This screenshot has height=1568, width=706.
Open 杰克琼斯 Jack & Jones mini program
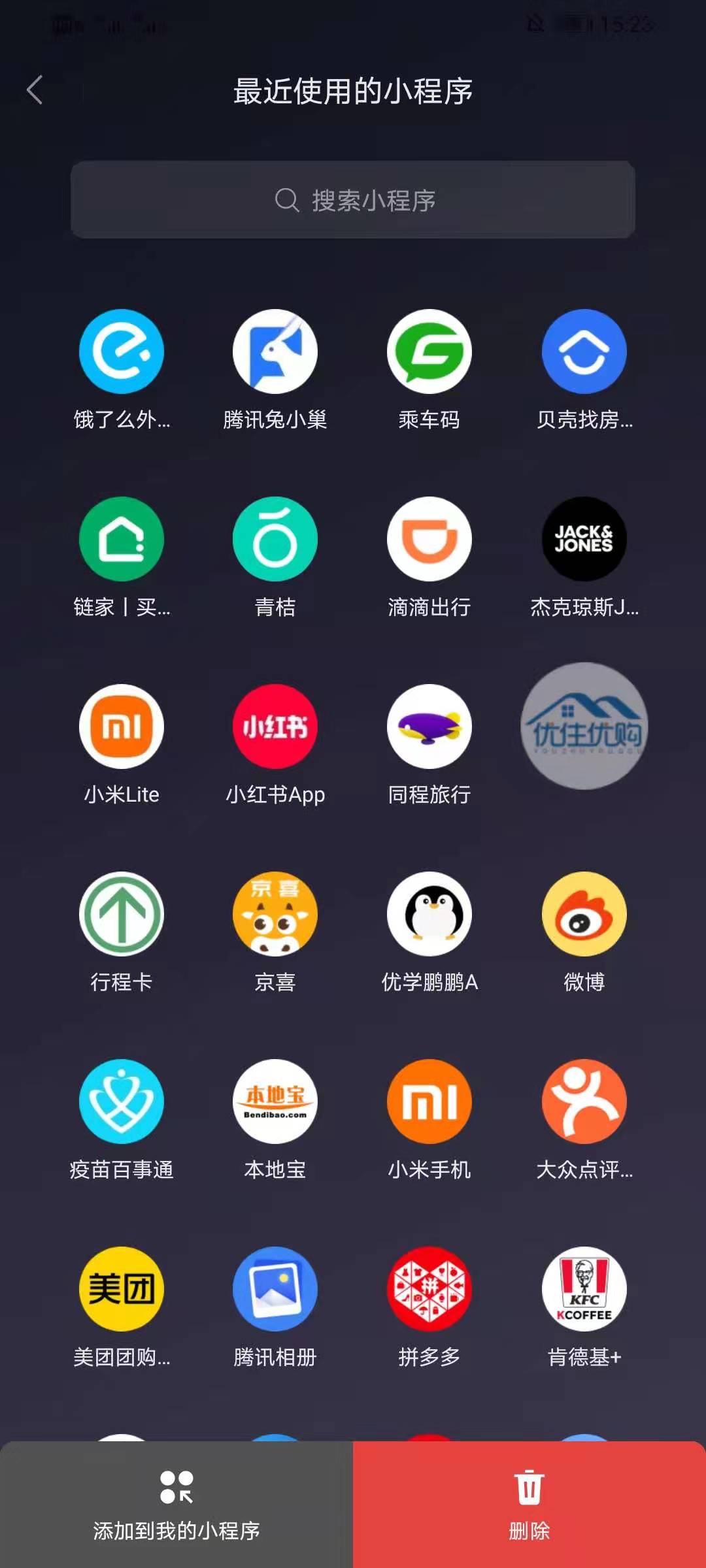click(x=584, y=540)
